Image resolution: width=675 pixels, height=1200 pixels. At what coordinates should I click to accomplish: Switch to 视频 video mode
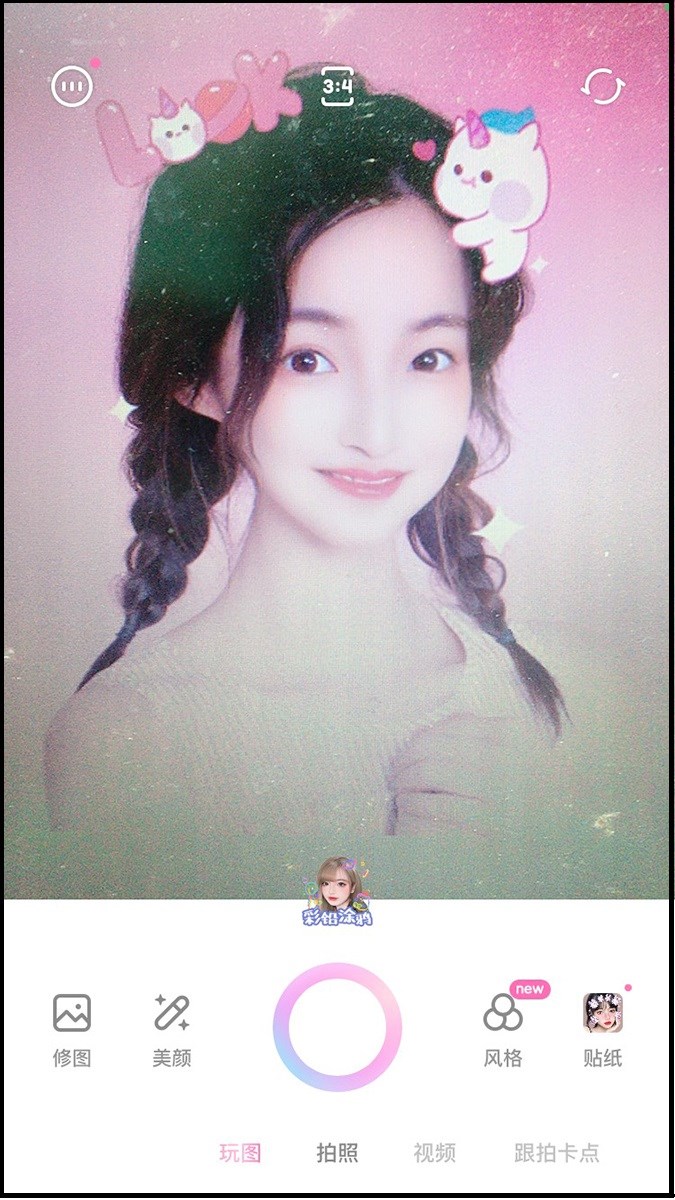click(x=434, y=1153)
